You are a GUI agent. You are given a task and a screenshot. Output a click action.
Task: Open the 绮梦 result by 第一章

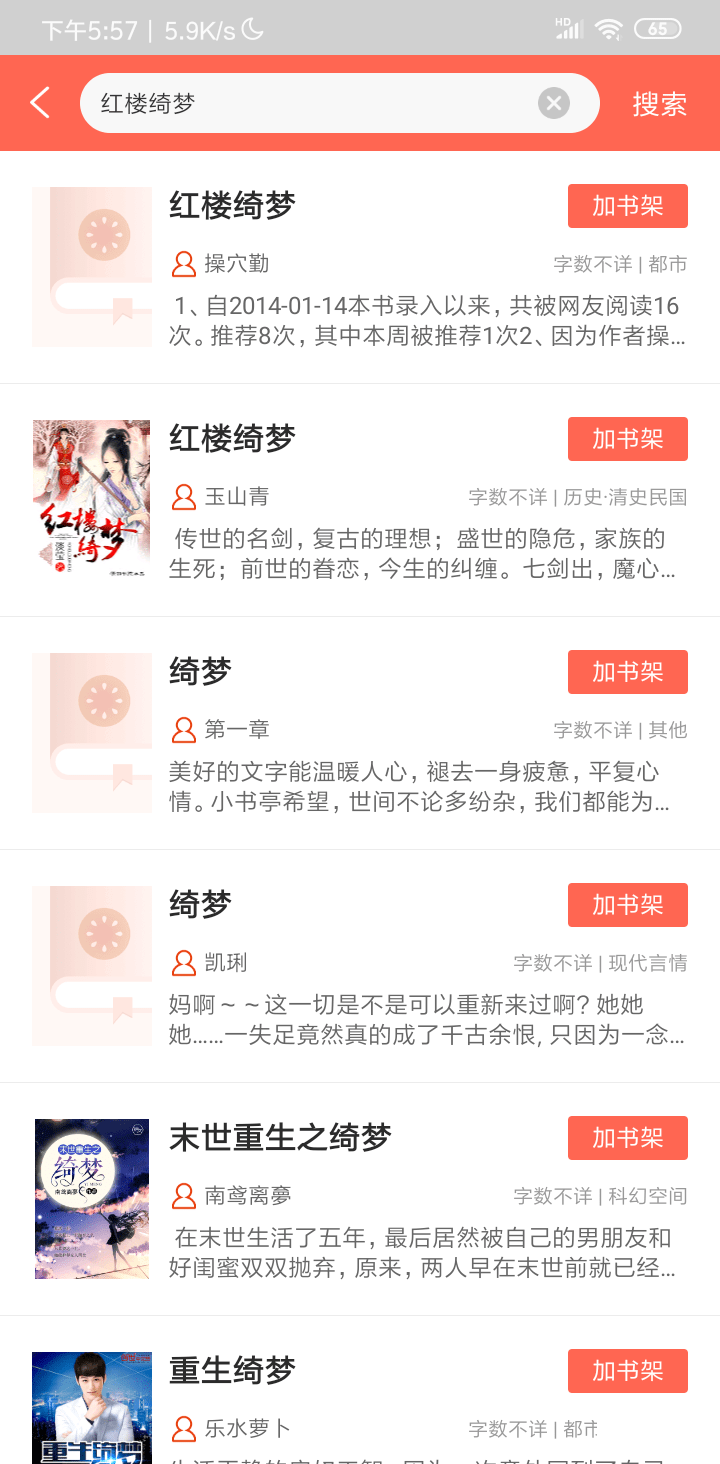coord(200,672)
